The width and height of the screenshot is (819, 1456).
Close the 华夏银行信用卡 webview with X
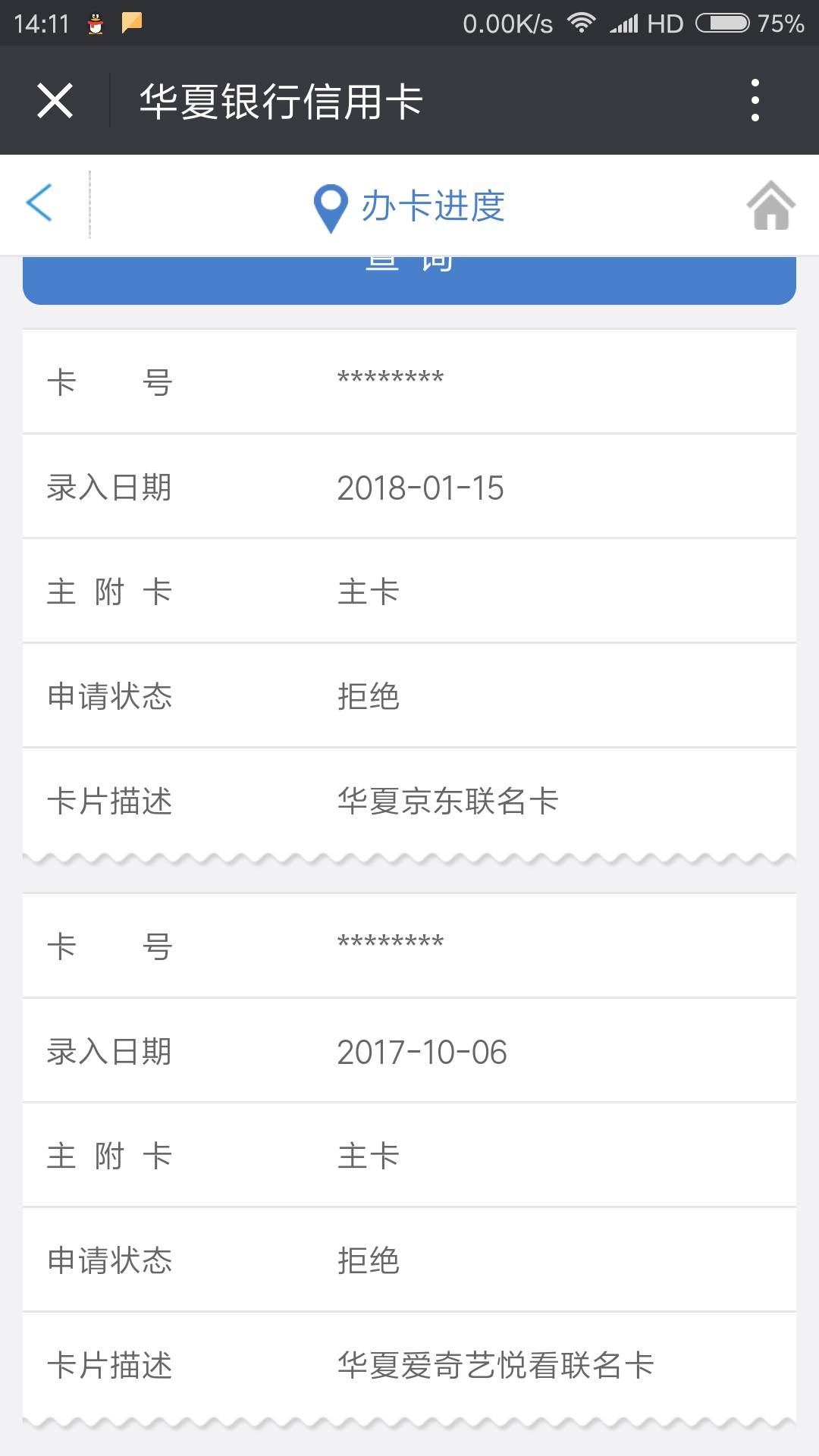point(55,101)
